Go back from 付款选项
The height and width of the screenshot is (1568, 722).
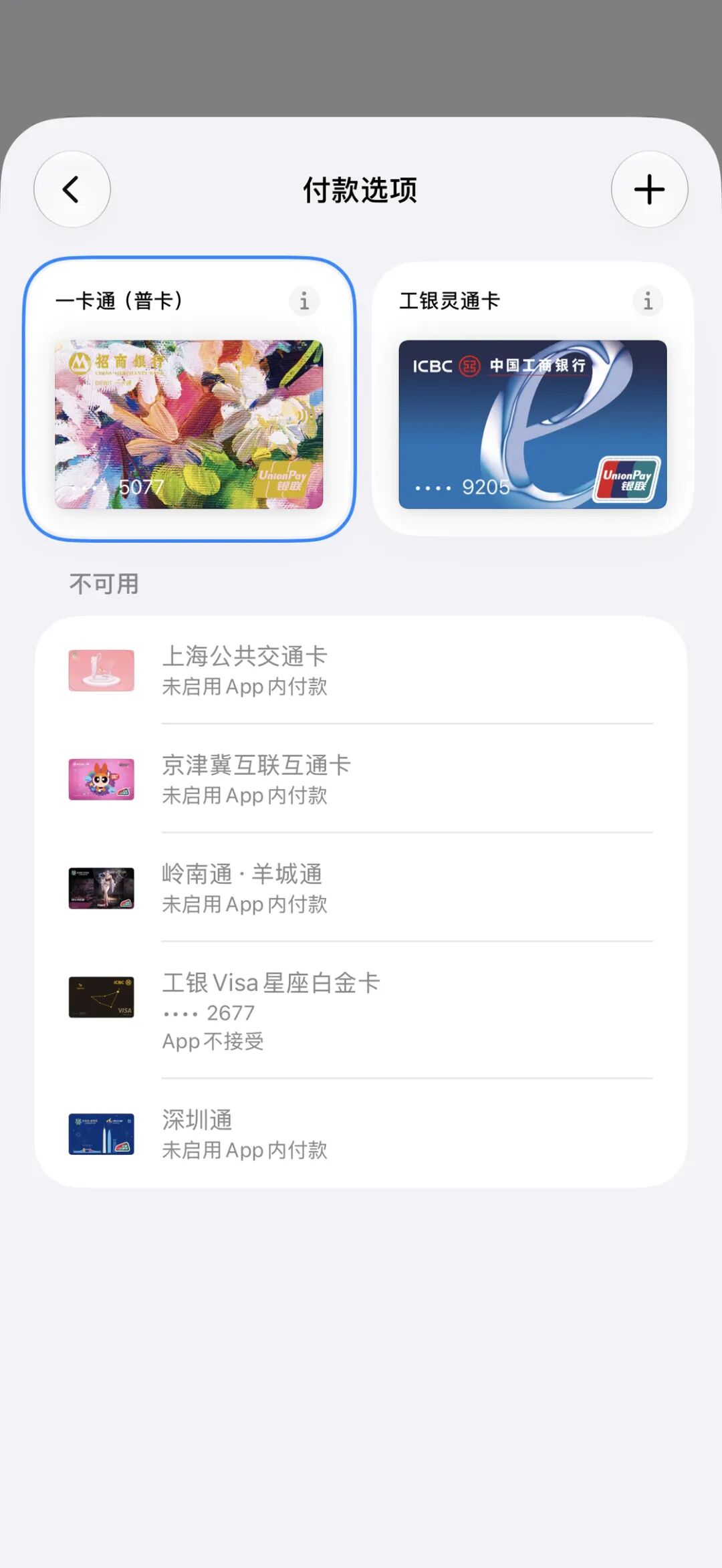[x=72, y=189]
